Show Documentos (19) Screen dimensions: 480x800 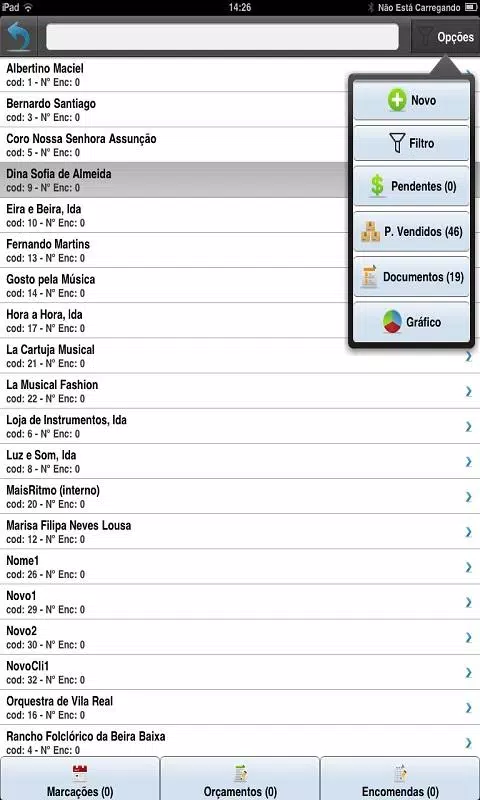[x=411, y=277]
